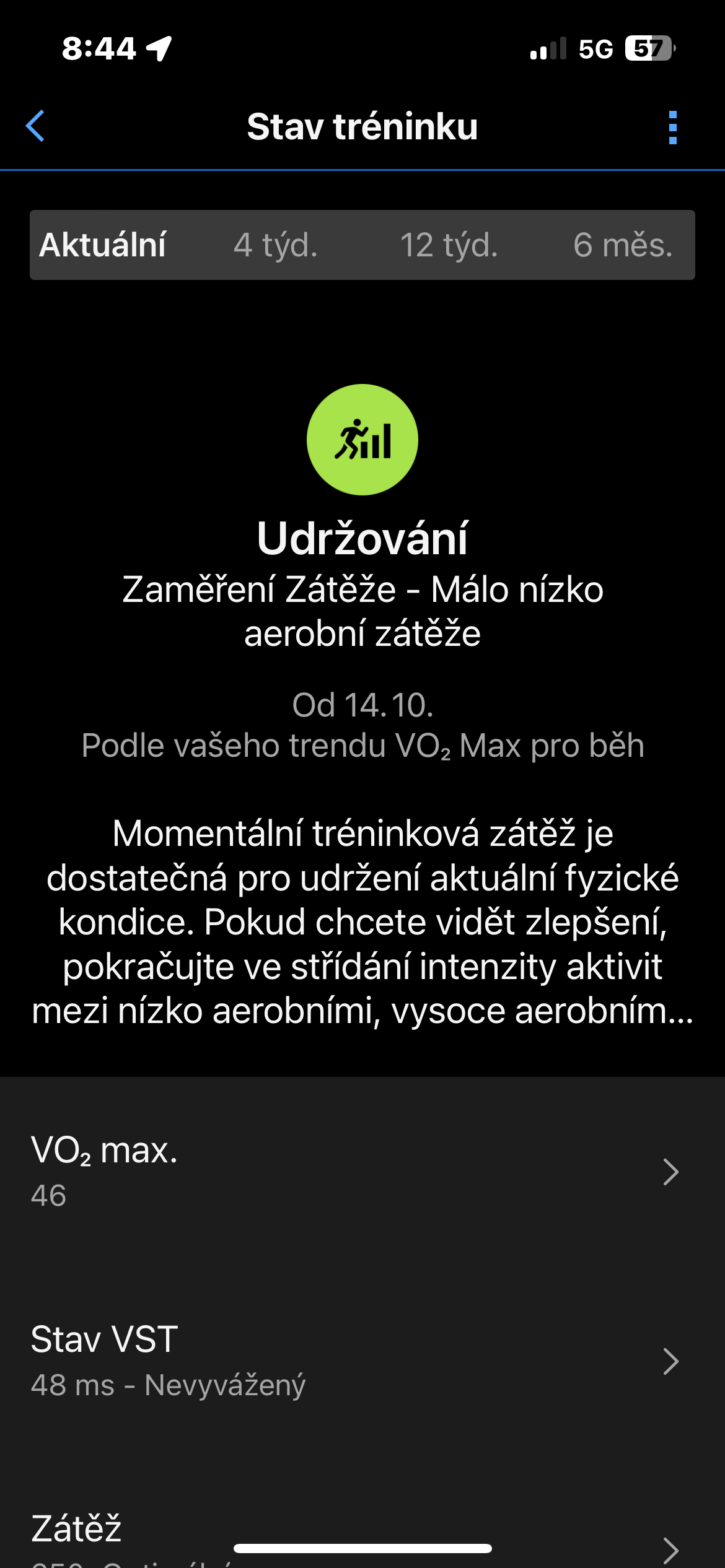
Task: Switch to the 12 týd. tab
Action: pos(449,245)
